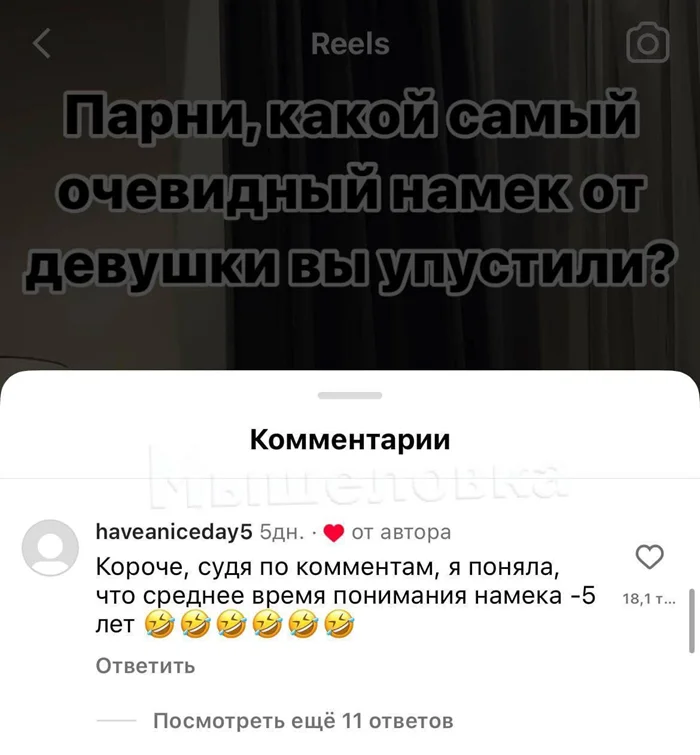Like the comment by haveaniceday5
700x755 pixels.
pyautogui.click(x=650, y=558)
